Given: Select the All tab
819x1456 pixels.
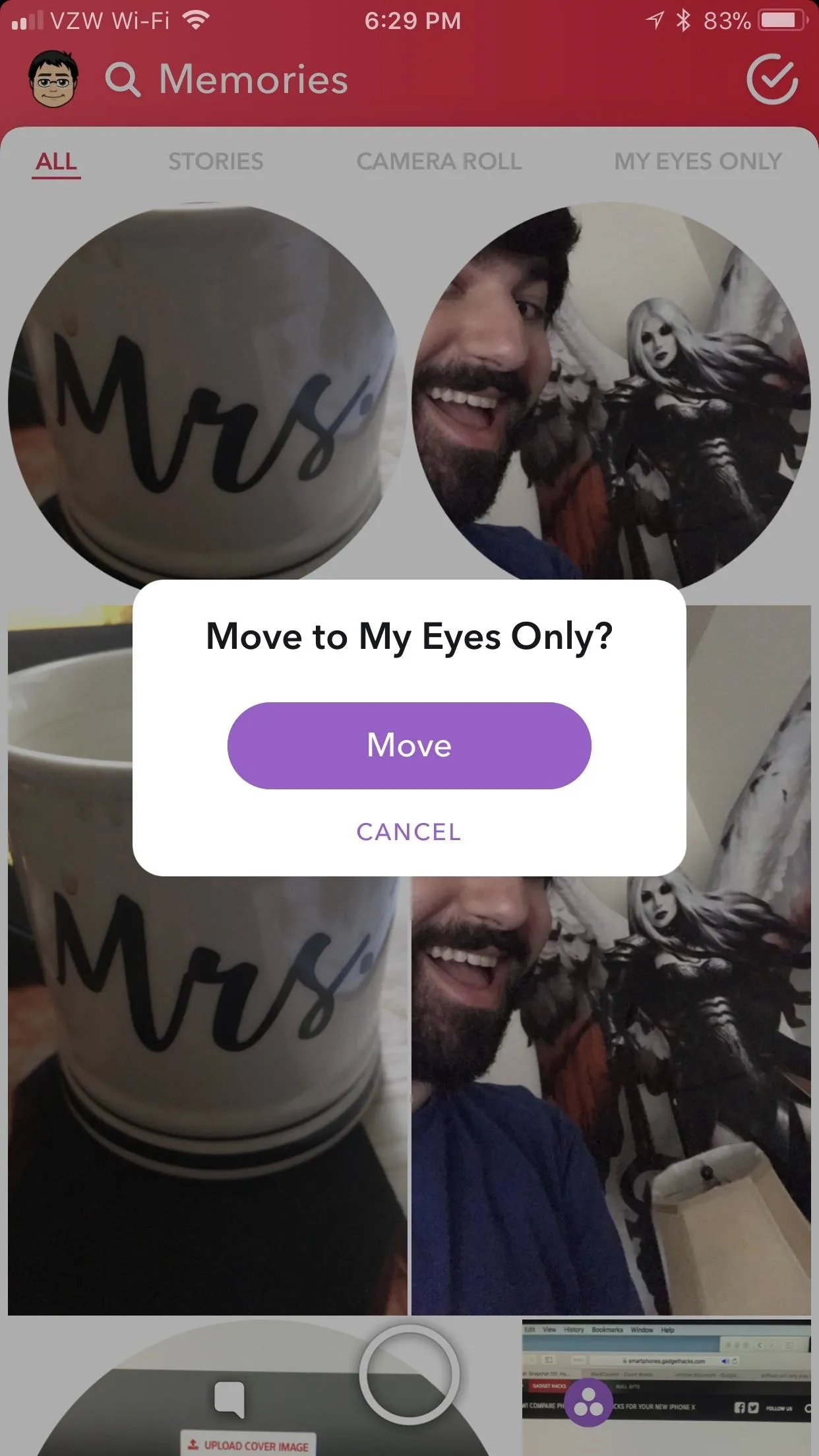Looking at the screenshot, I should (x=57, y=162).
